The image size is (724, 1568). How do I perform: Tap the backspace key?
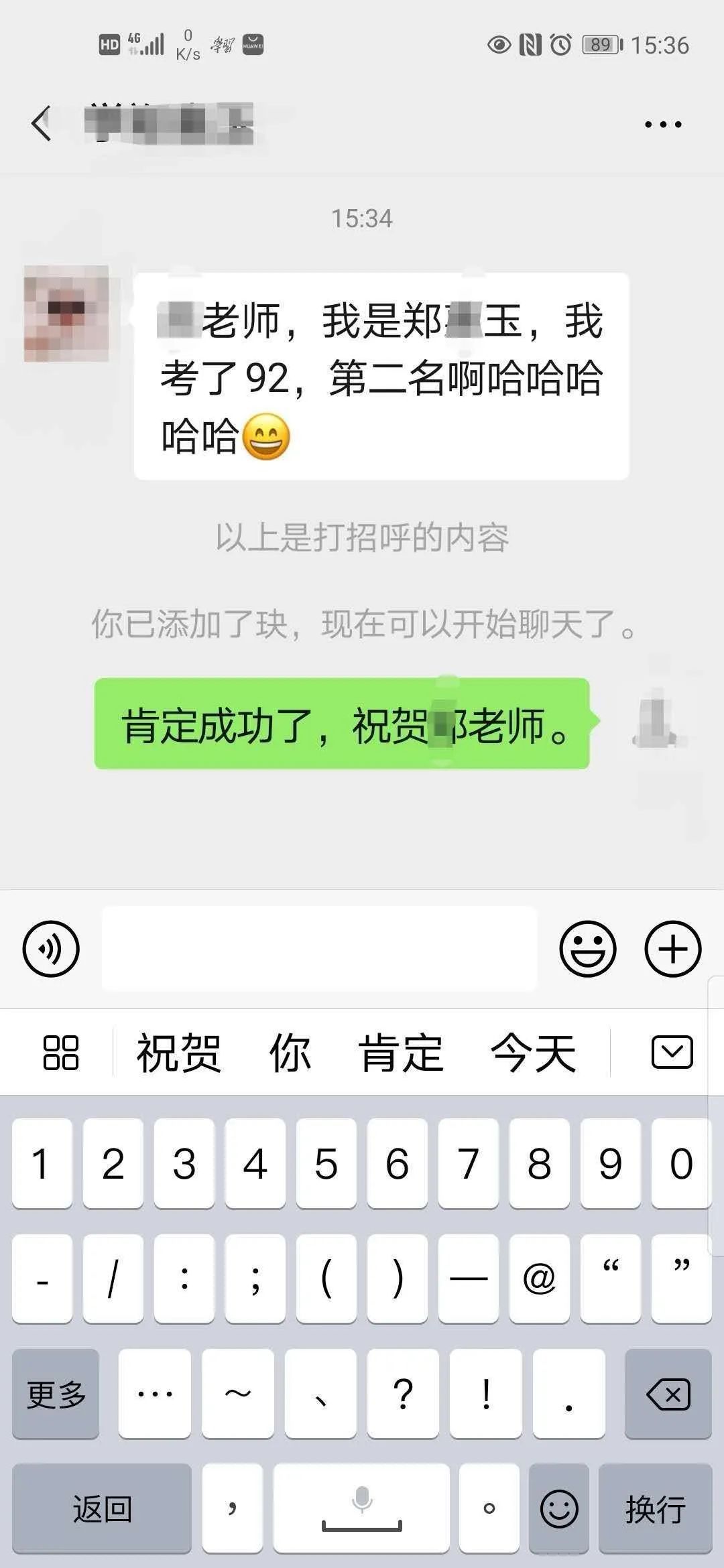tap(668, 1395)
